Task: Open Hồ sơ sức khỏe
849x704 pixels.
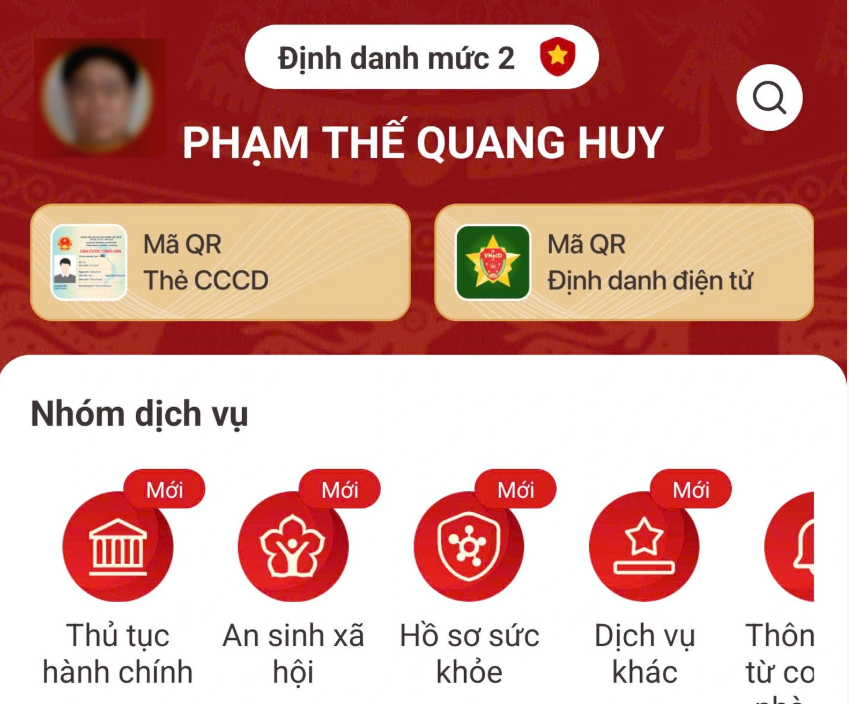Action: click(x=469, y=547)
